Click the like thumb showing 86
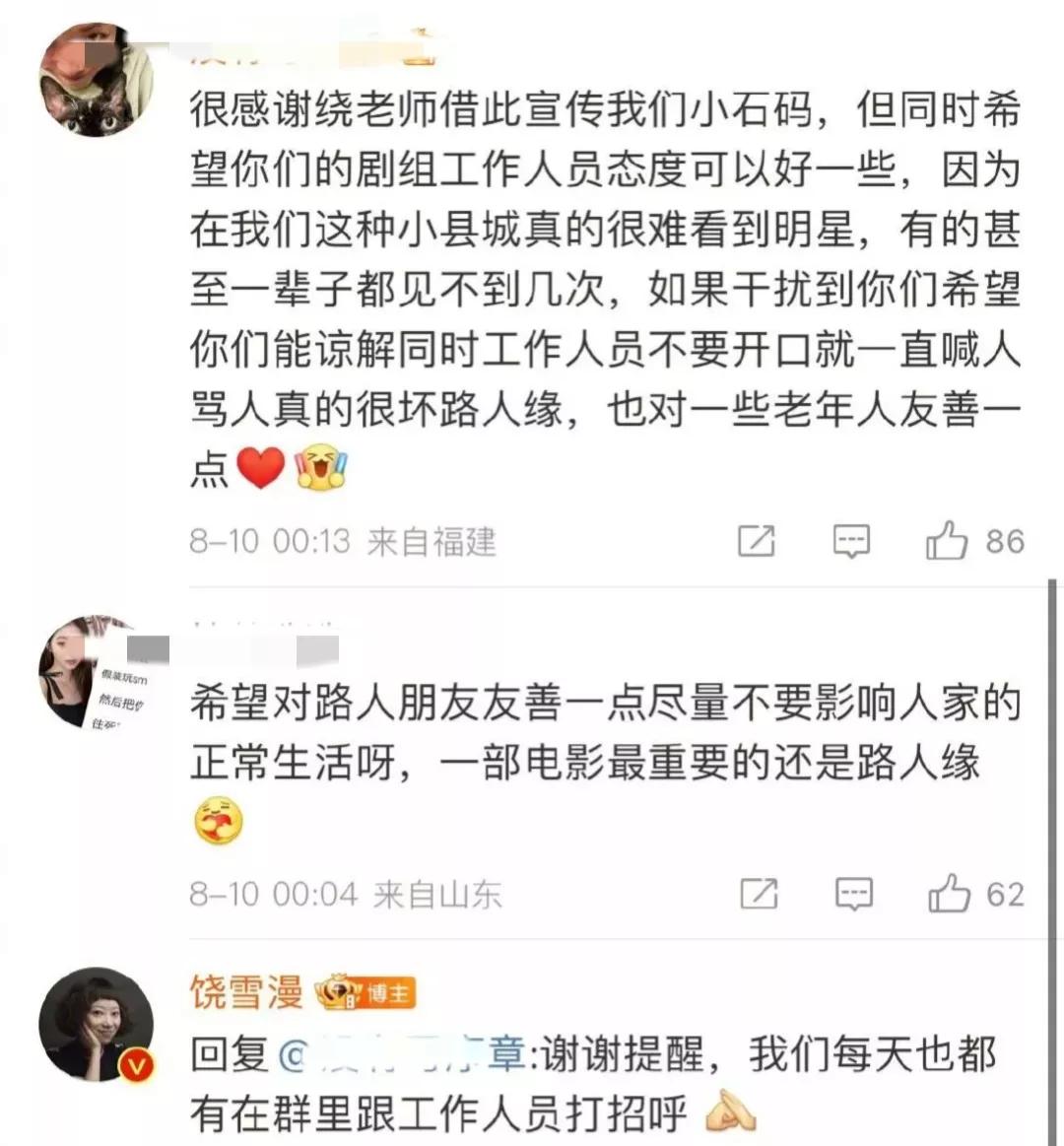 pos(949,540)
